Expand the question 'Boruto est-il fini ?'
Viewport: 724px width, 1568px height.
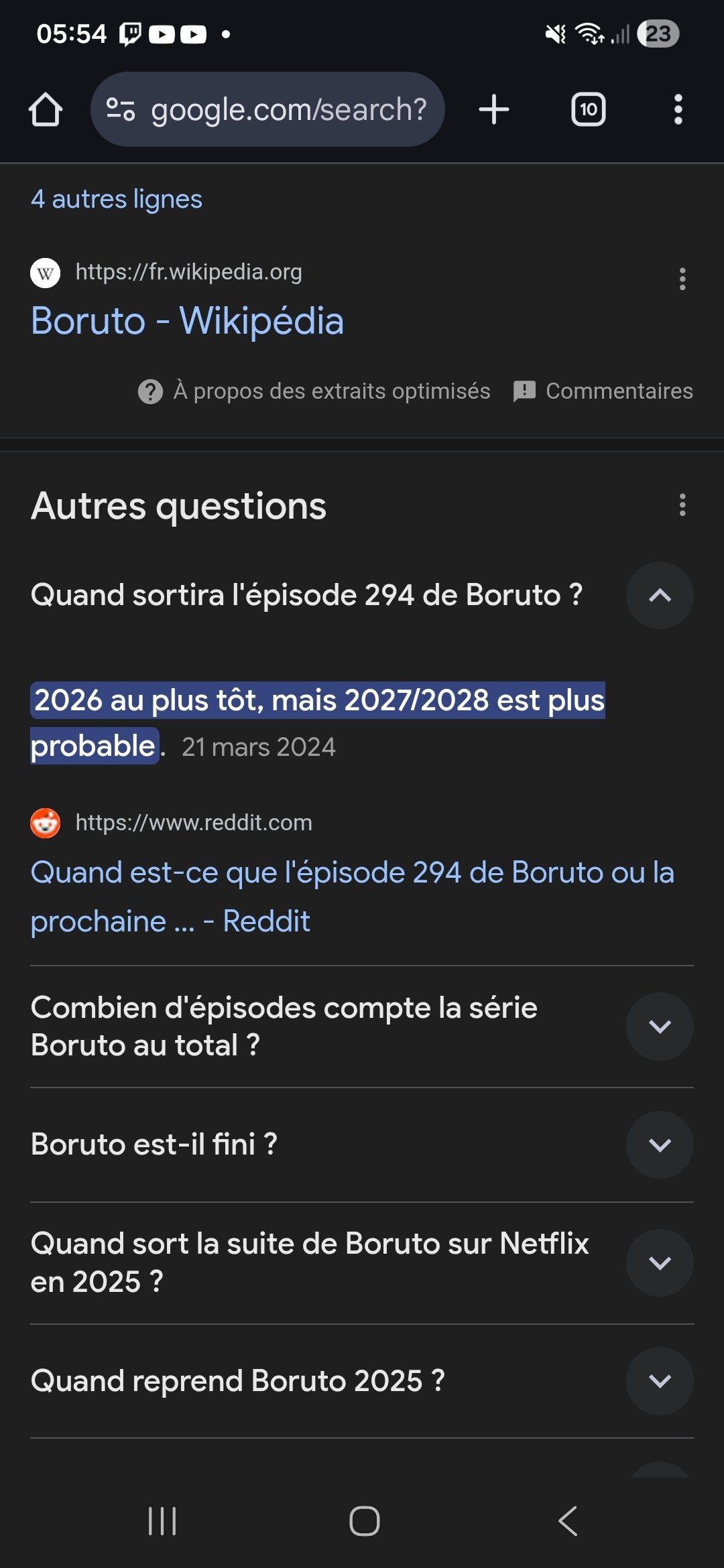tap(660, 1145)
